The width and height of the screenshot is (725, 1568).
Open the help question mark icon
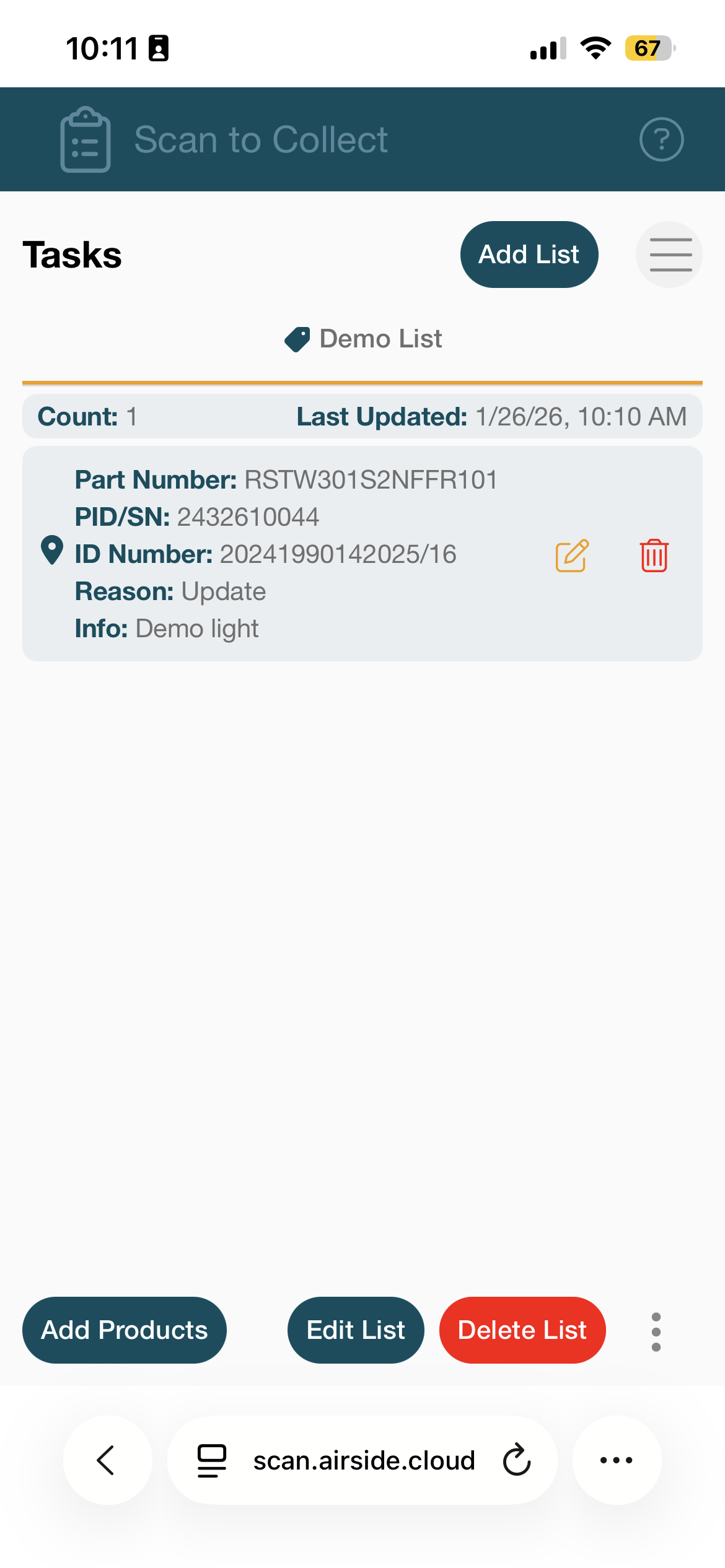coord(661,139)
